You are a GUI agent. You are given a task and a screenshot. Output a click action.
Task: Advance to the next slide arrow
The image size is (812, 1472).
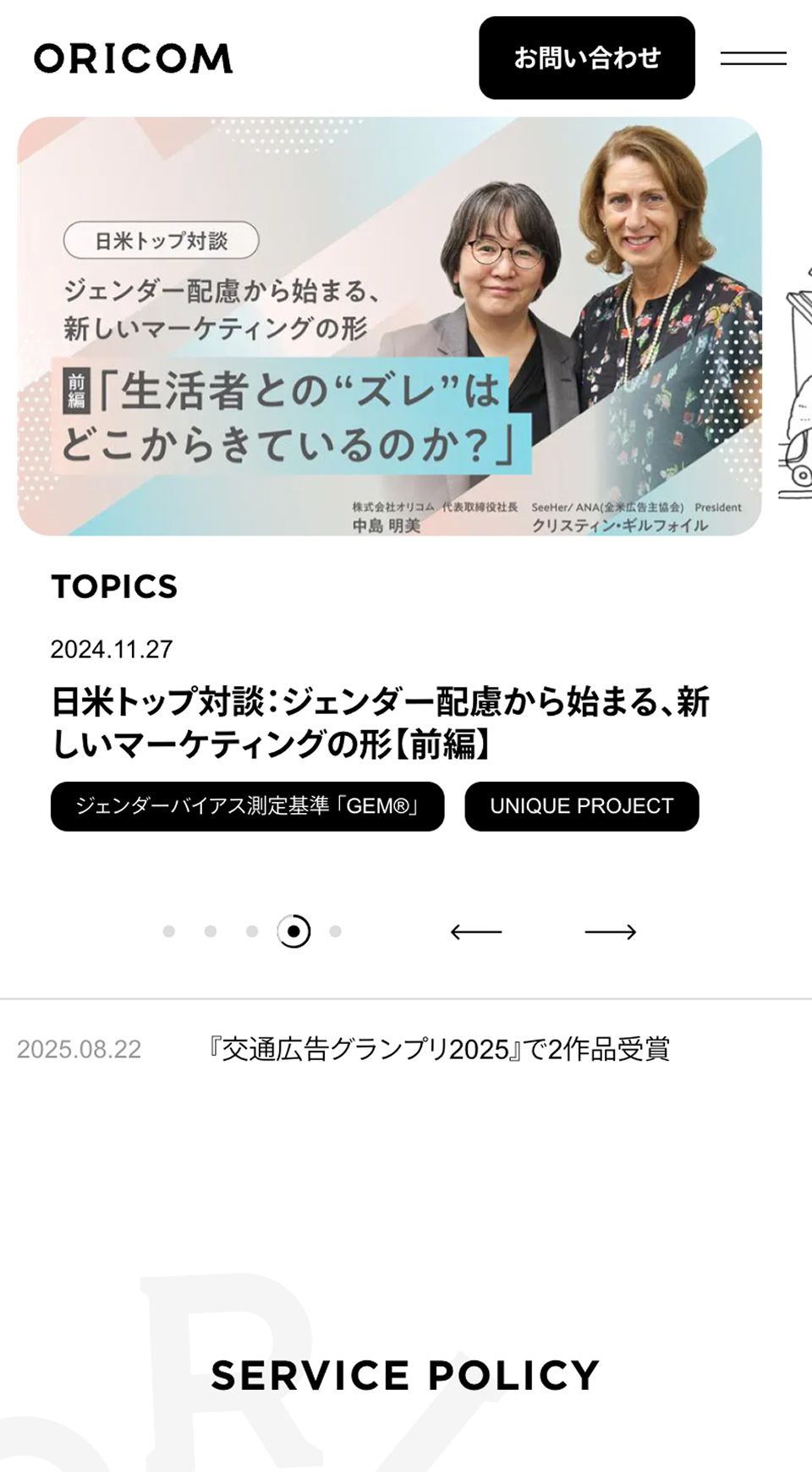[x=610, y=932]
